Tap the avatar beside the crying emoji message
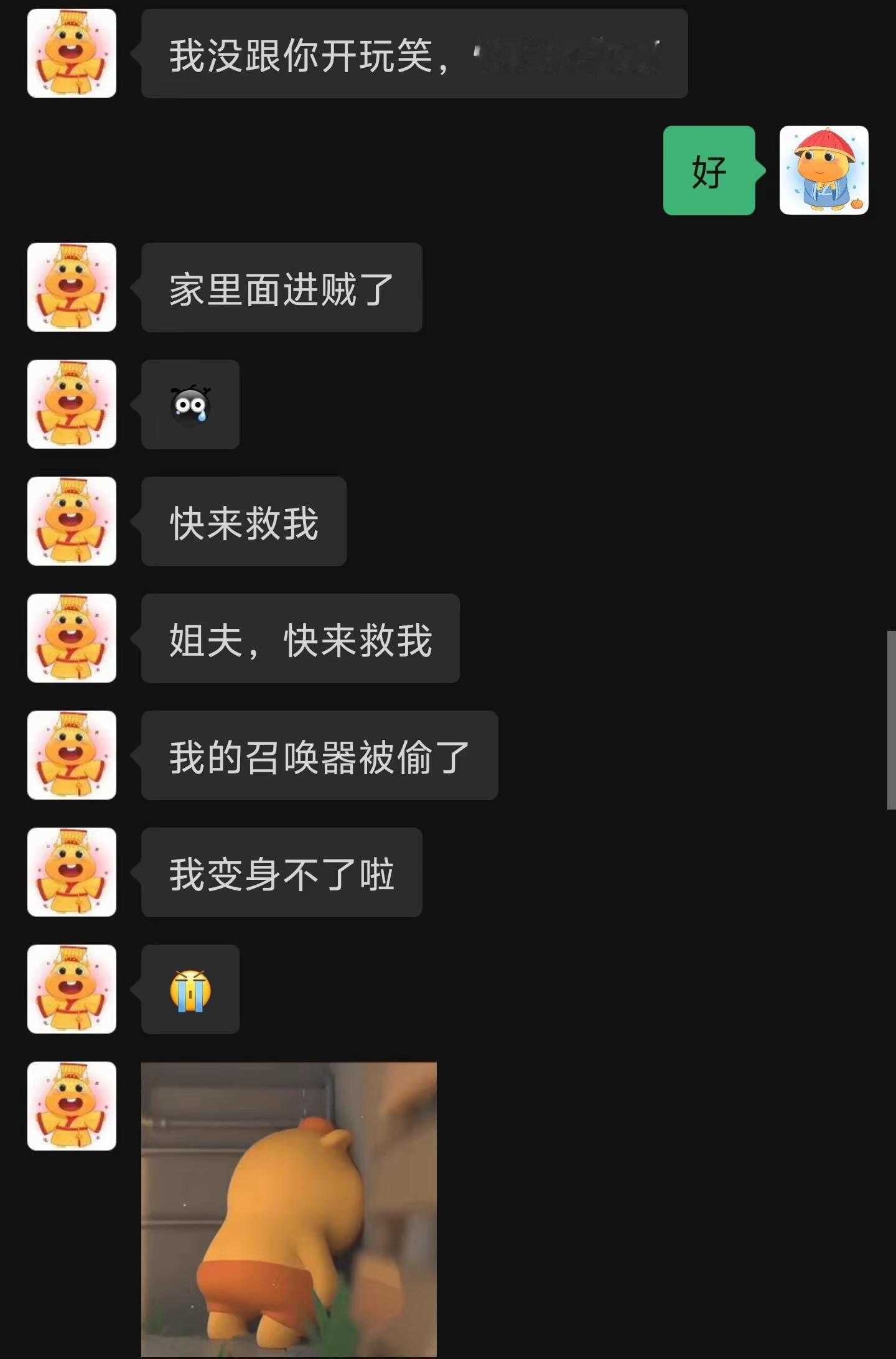 click(x=71, y=404)
